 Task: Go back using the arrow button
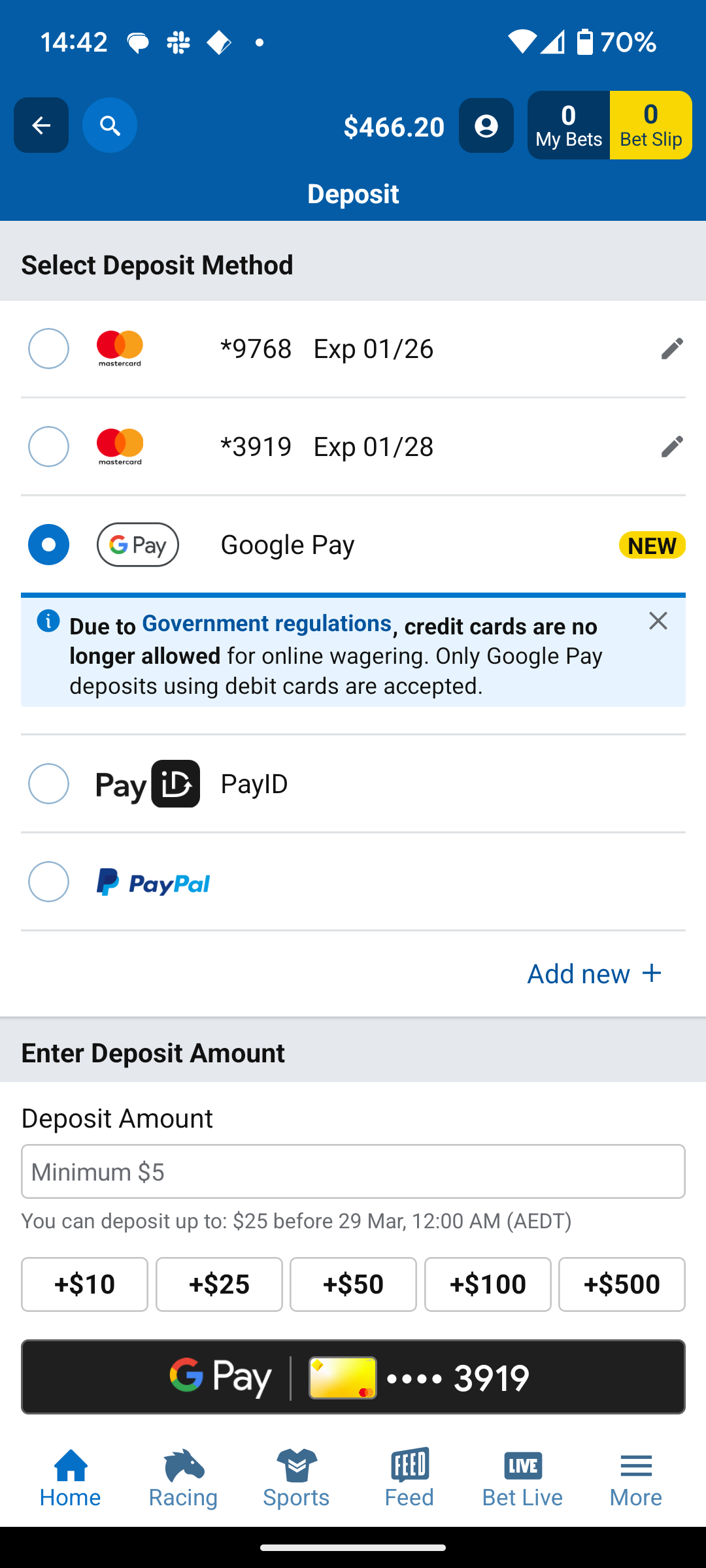point(41,125)
